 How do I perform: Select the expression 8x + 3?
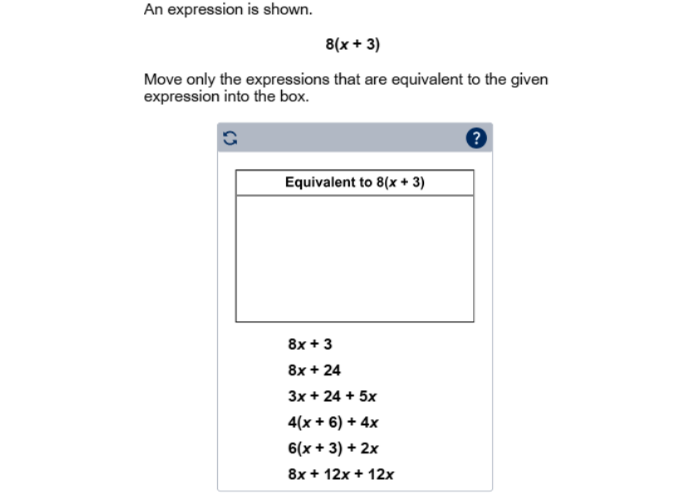pyautogui.click(x=310, y=344)
